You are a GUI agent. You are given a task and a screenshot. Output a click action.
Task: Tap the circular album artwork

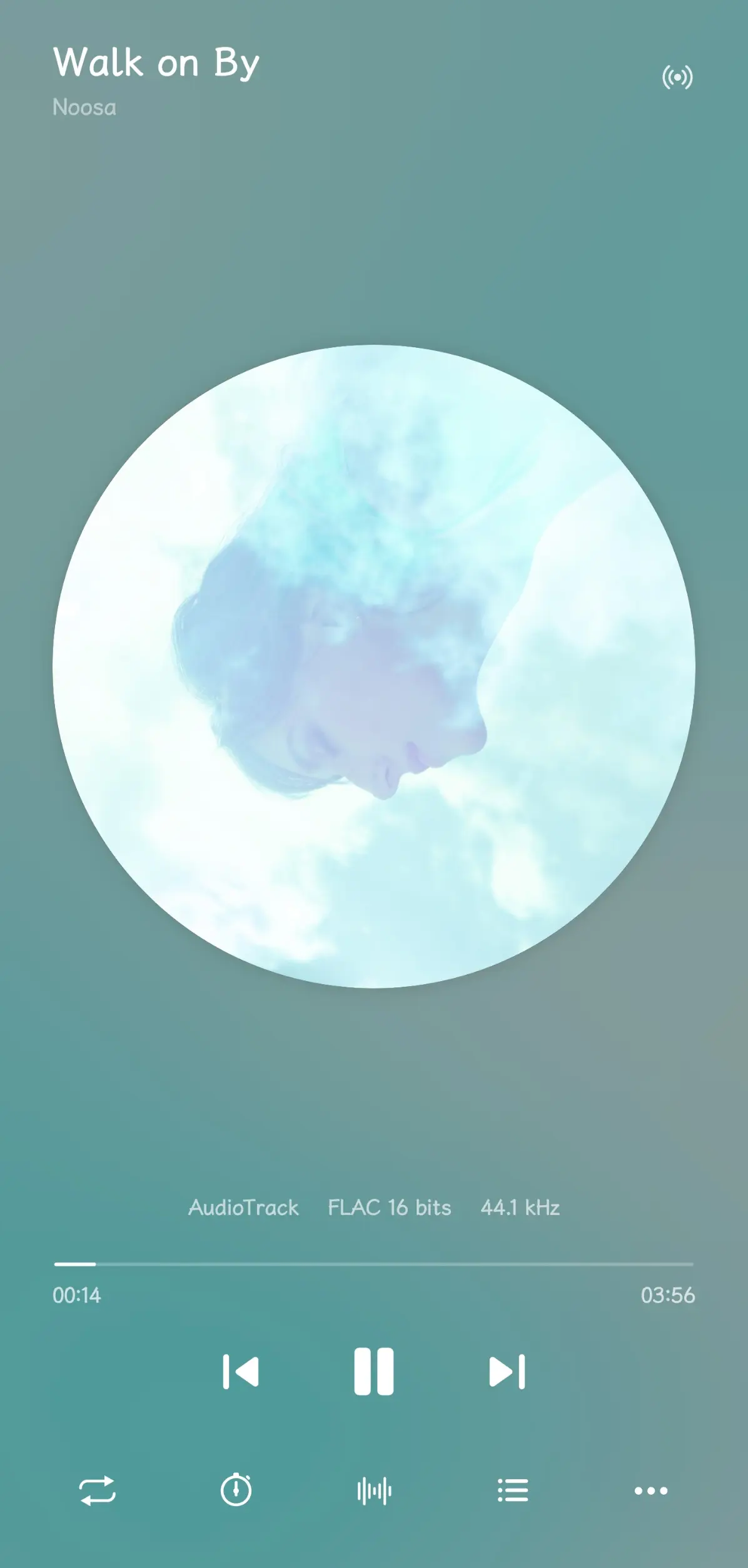click(x=374, y=666)
